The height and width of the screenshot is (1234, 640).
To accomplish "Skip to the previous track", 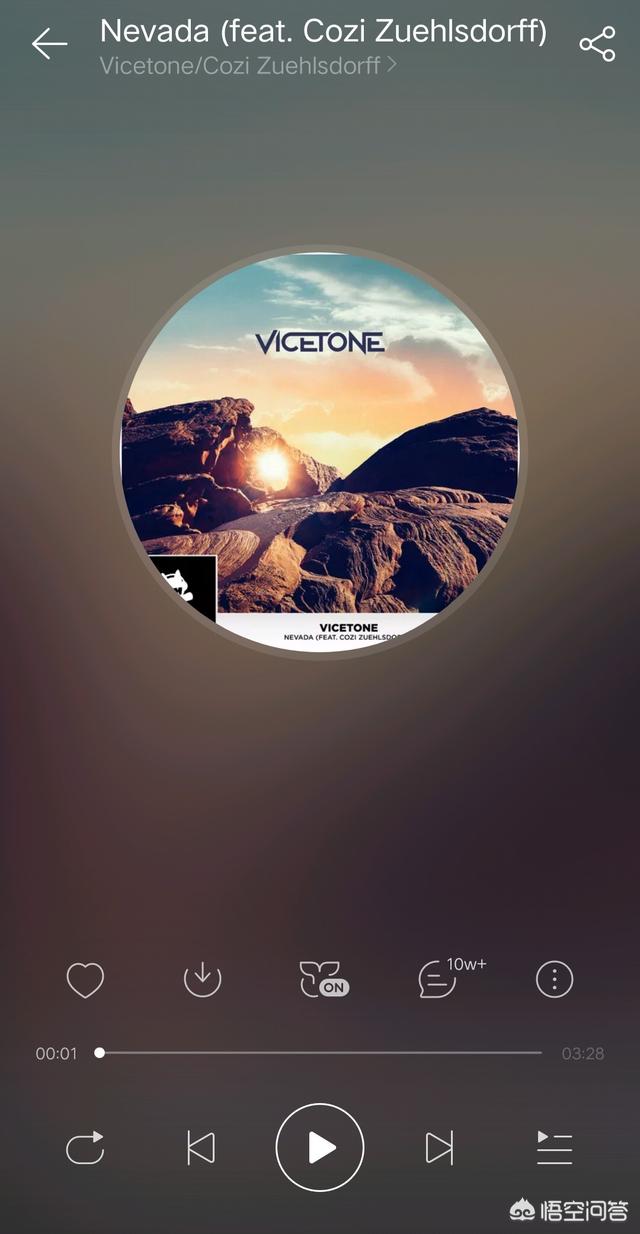I will point(201,1148).
